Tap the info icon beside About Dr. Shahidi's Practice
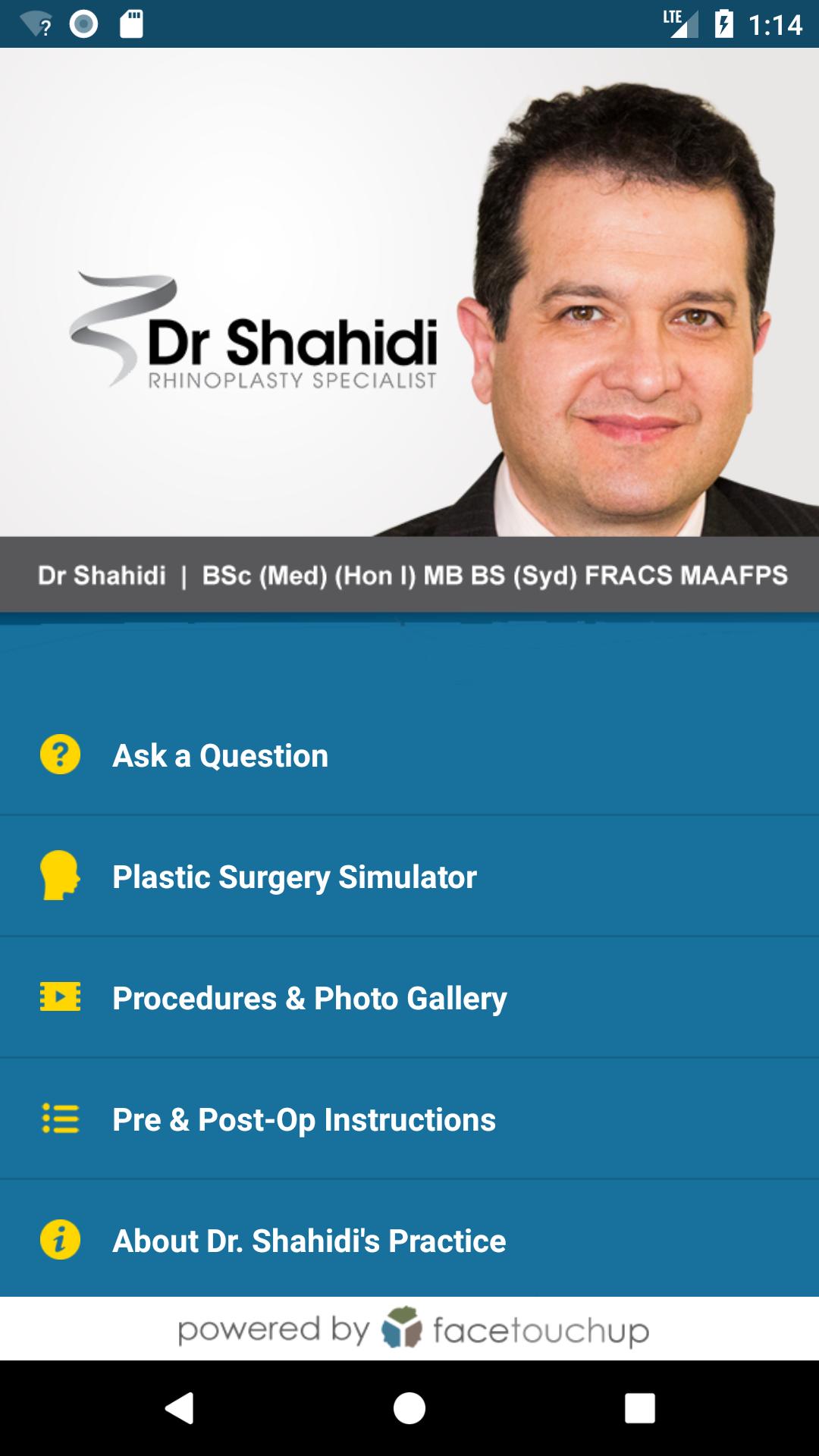This screenshot has width=819, height=1456. (59, 1241)
